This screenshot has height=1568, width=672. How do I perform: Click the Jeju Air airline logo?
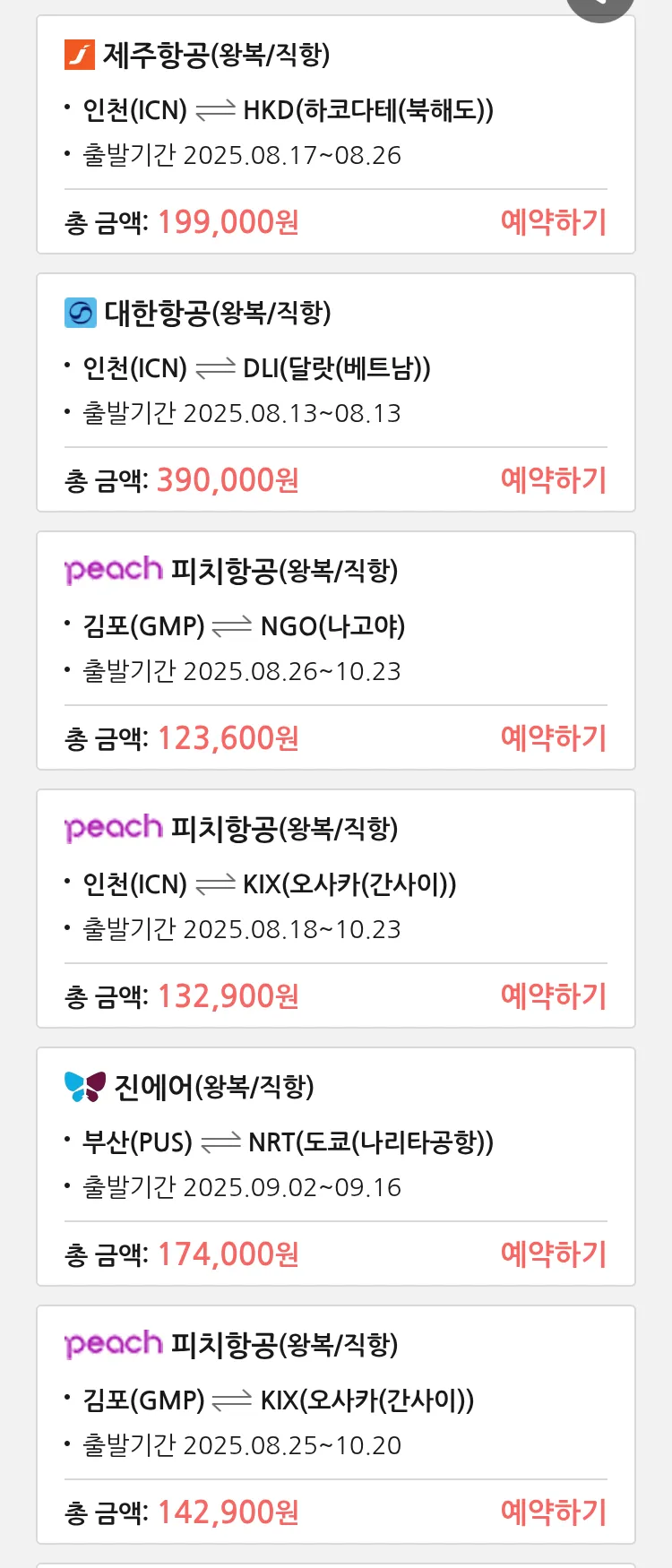click(x=81, y=54)
